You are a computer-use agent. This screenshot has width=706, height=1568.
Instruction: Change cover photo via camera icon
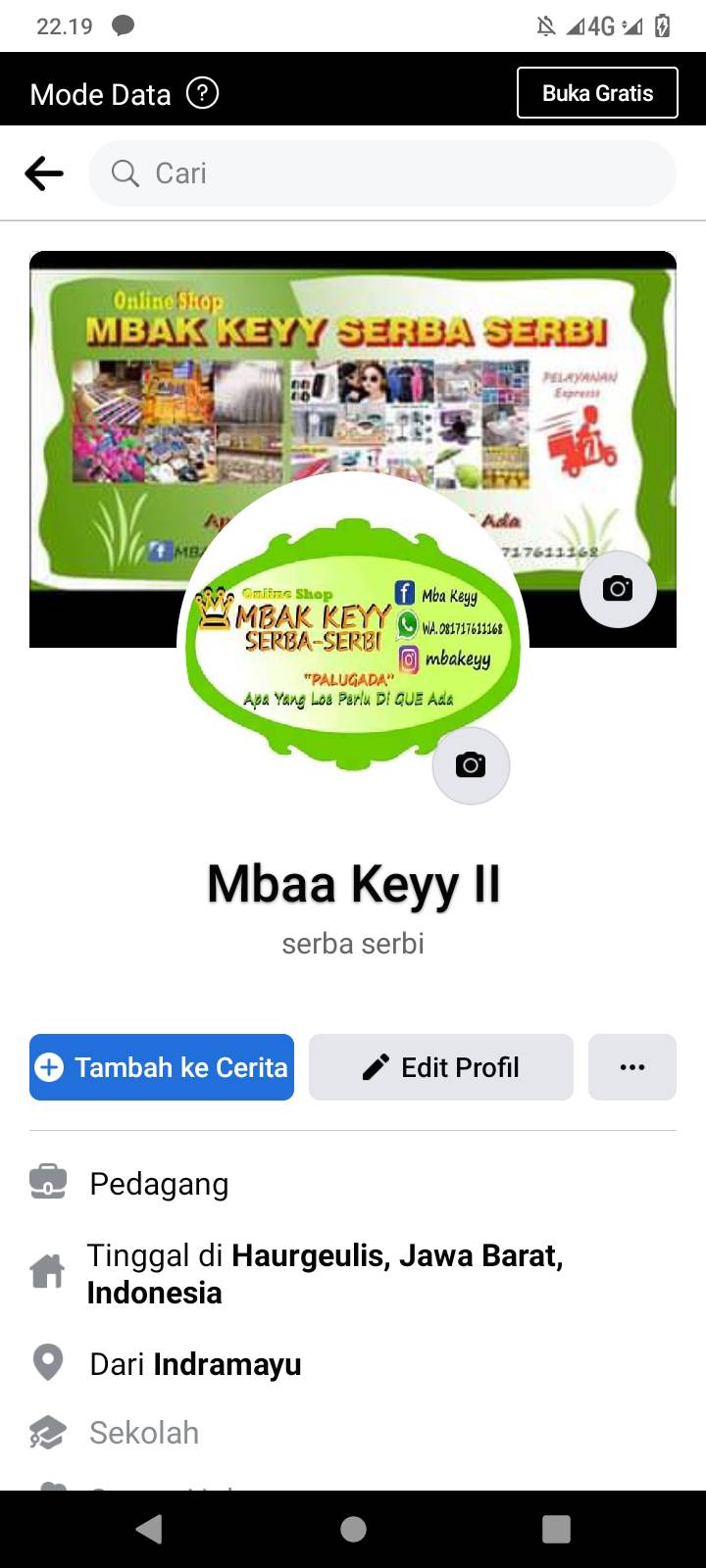pos(618,588)
